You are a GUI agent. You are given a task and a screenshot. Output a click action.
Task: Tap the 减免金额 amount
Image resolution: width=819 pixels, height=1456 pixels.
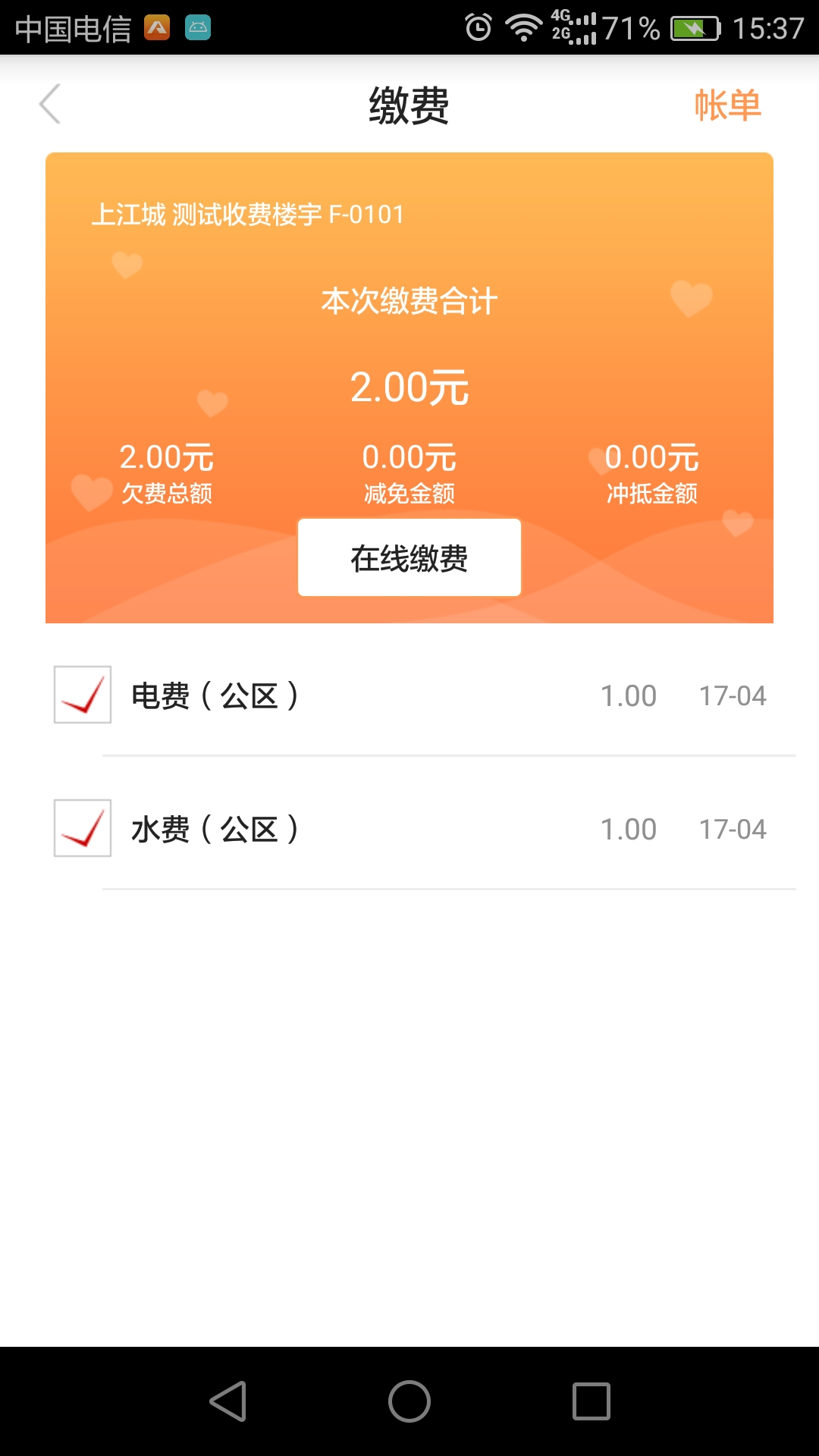[409, 457]
